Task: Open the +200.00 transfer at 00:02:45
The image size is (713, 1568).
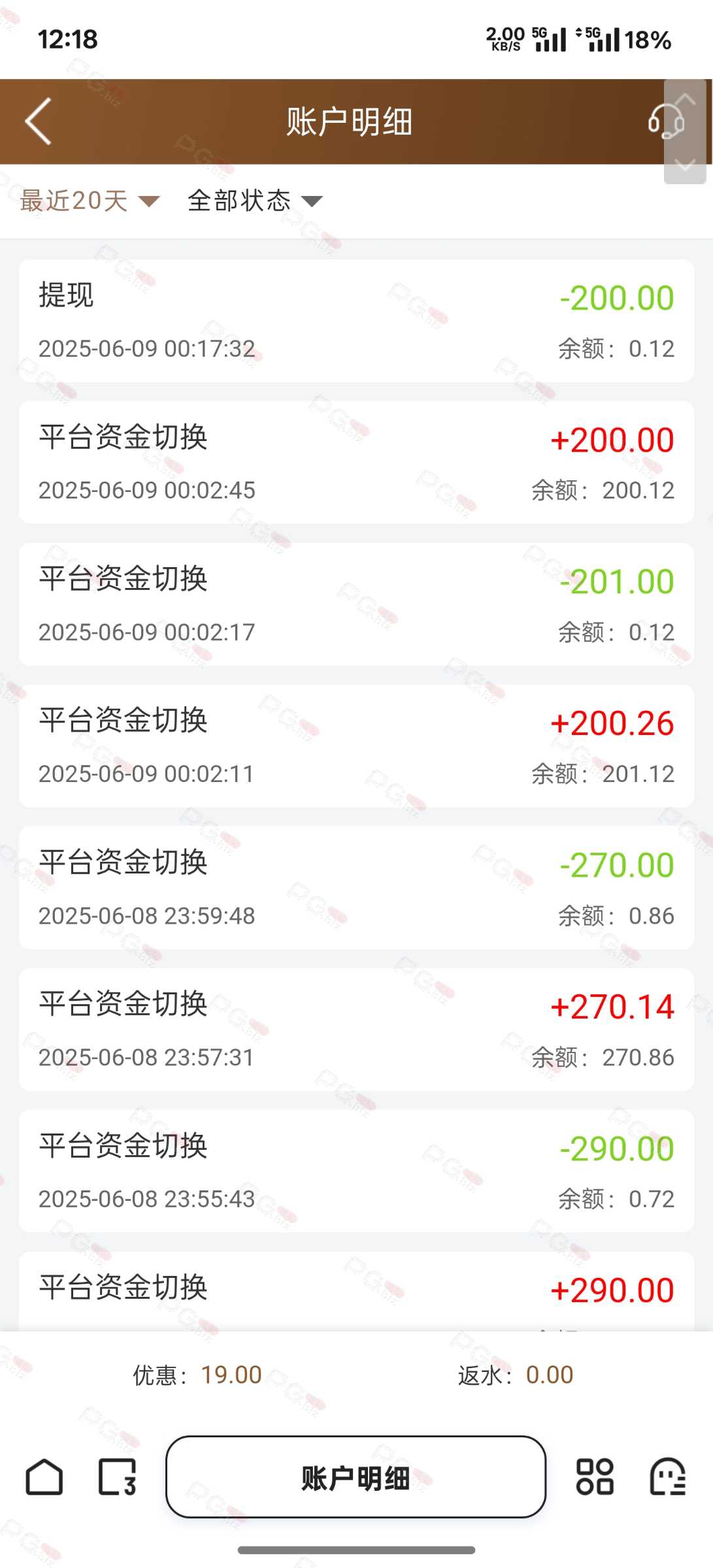Action: coord(356,463)
